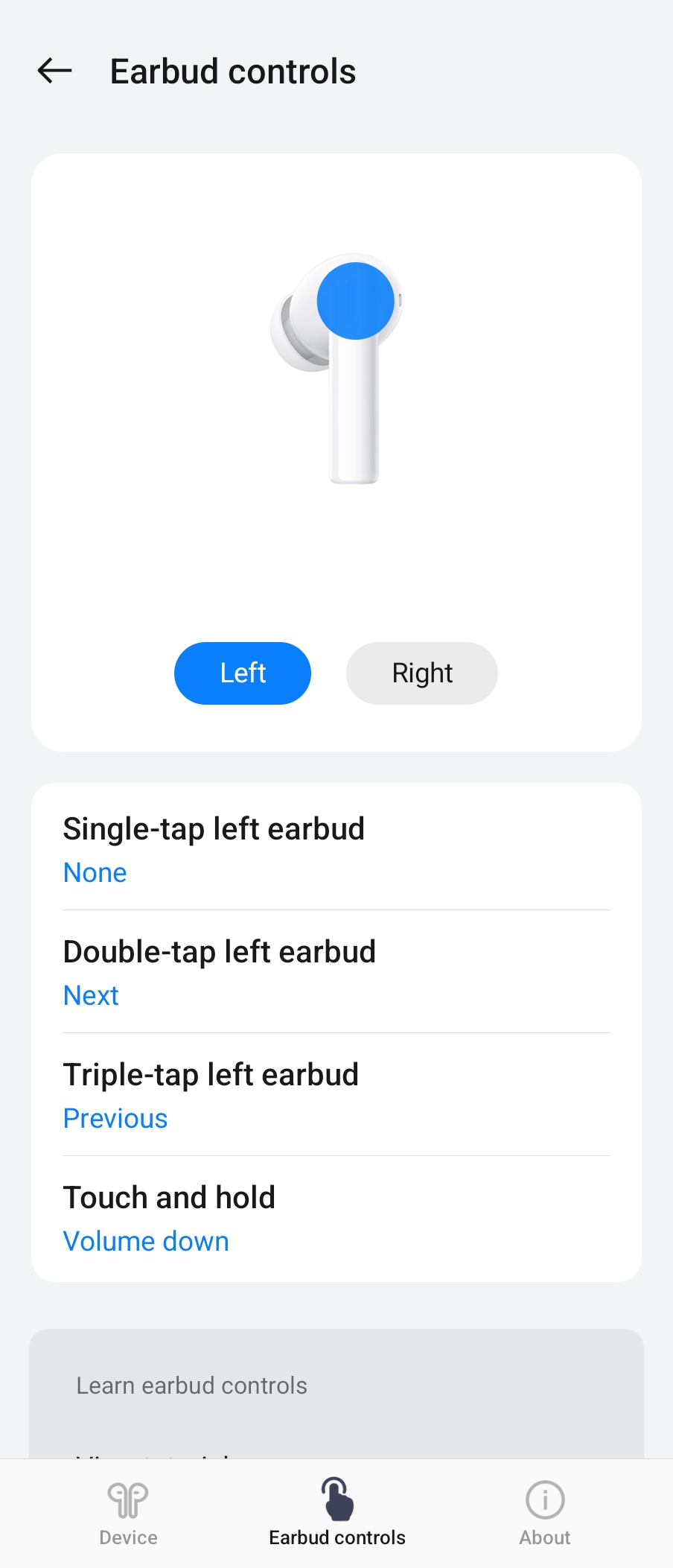The width and height of the screenshot is (673, 1568).
Task: Tap the Earbud controls bottom tab
Action: click(x=337, y=1514)
